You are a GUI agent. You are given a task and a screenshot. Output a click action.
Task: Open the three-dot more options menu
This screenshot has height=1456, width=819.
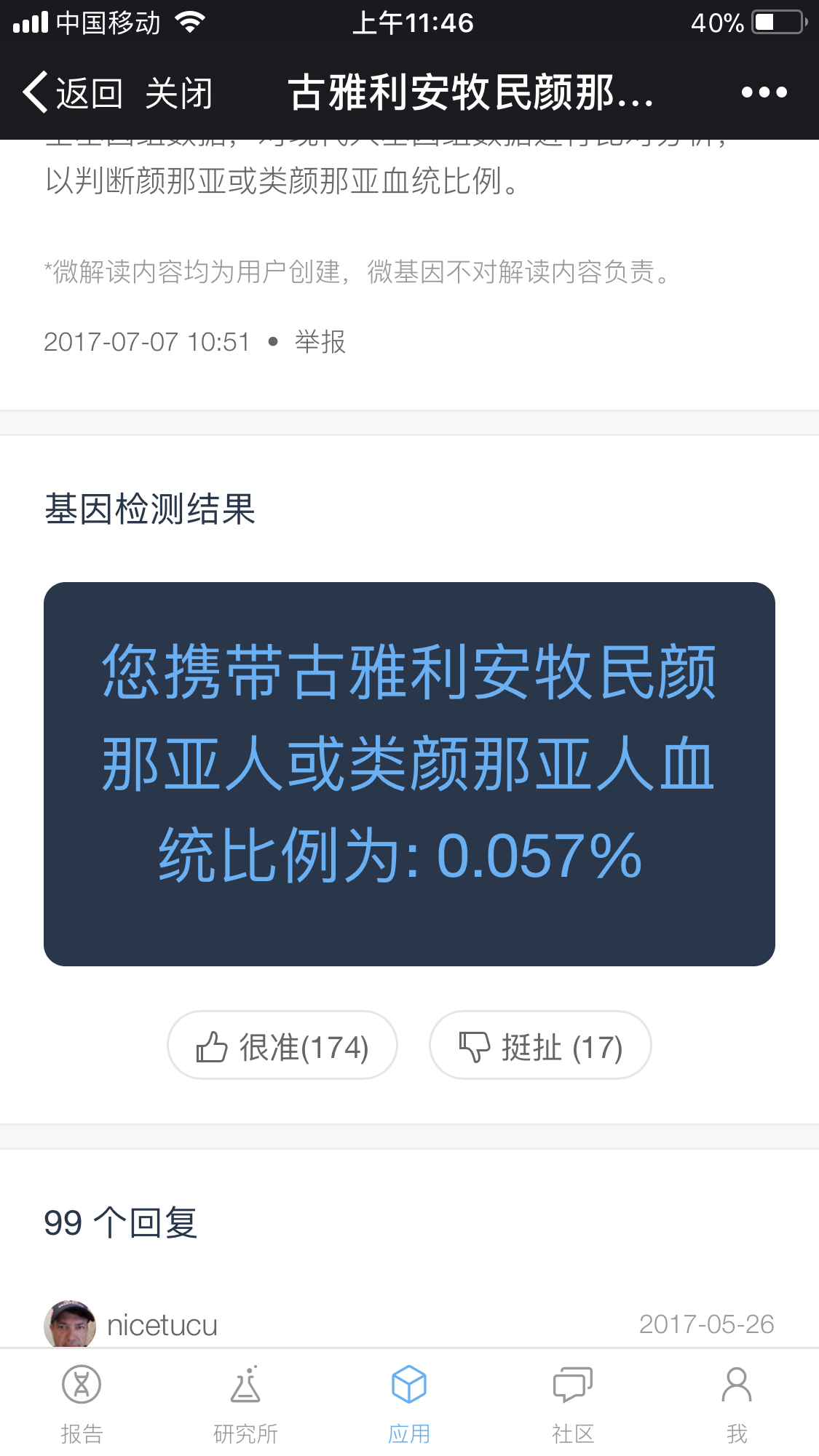coord(764,92)
